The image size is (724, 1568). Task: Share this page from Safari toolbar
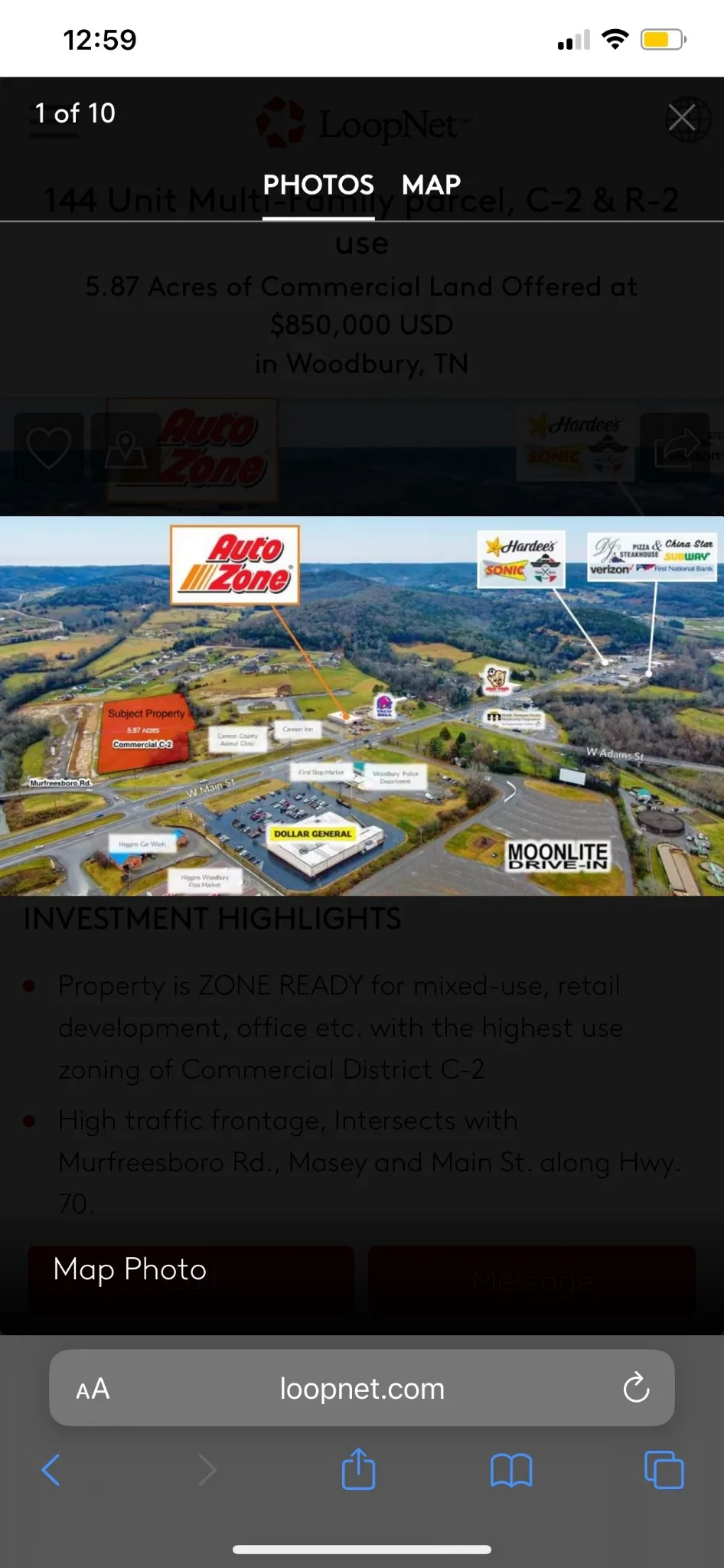pyautogui.click(x=358, y=1469)
